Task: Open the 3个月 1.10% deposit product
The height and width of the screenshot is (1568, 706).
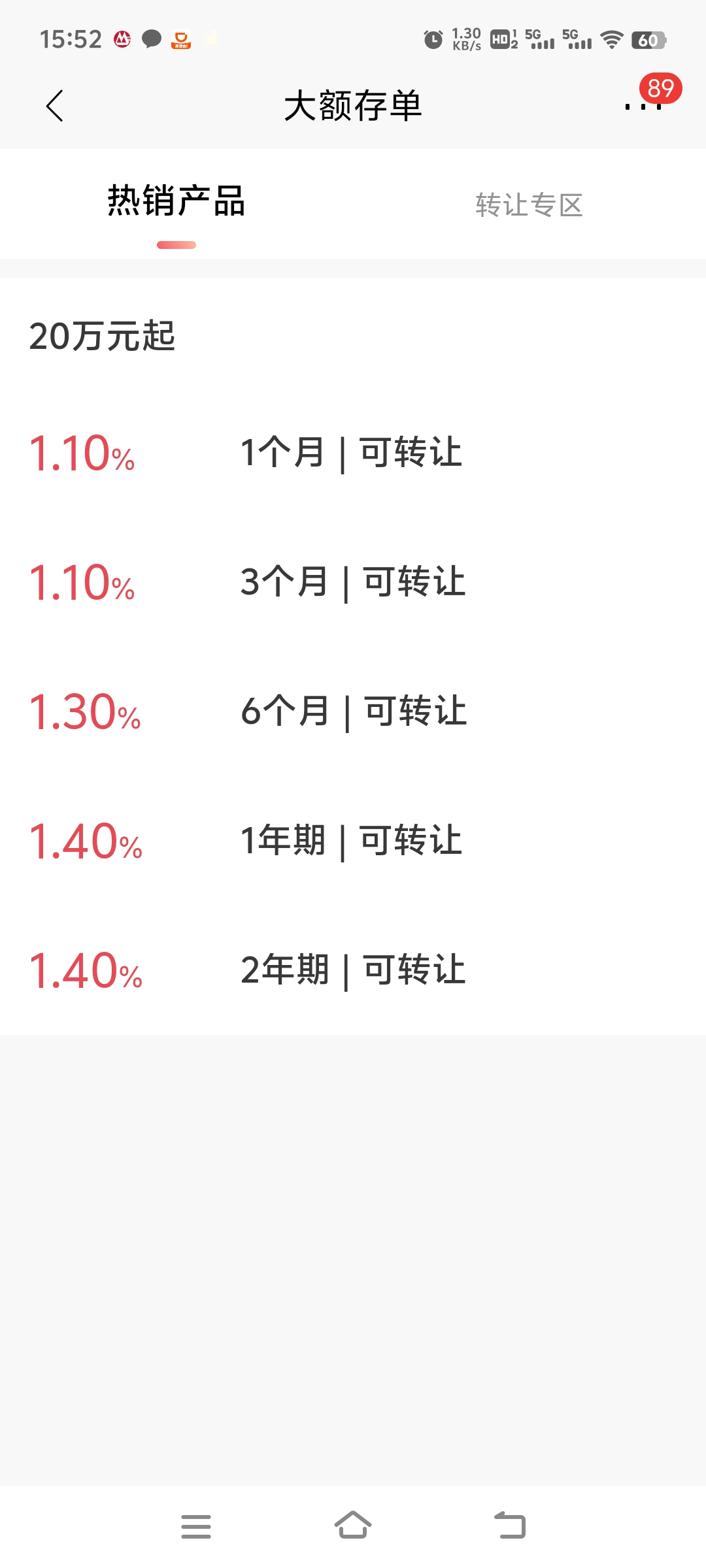Action: click(352, 582)
